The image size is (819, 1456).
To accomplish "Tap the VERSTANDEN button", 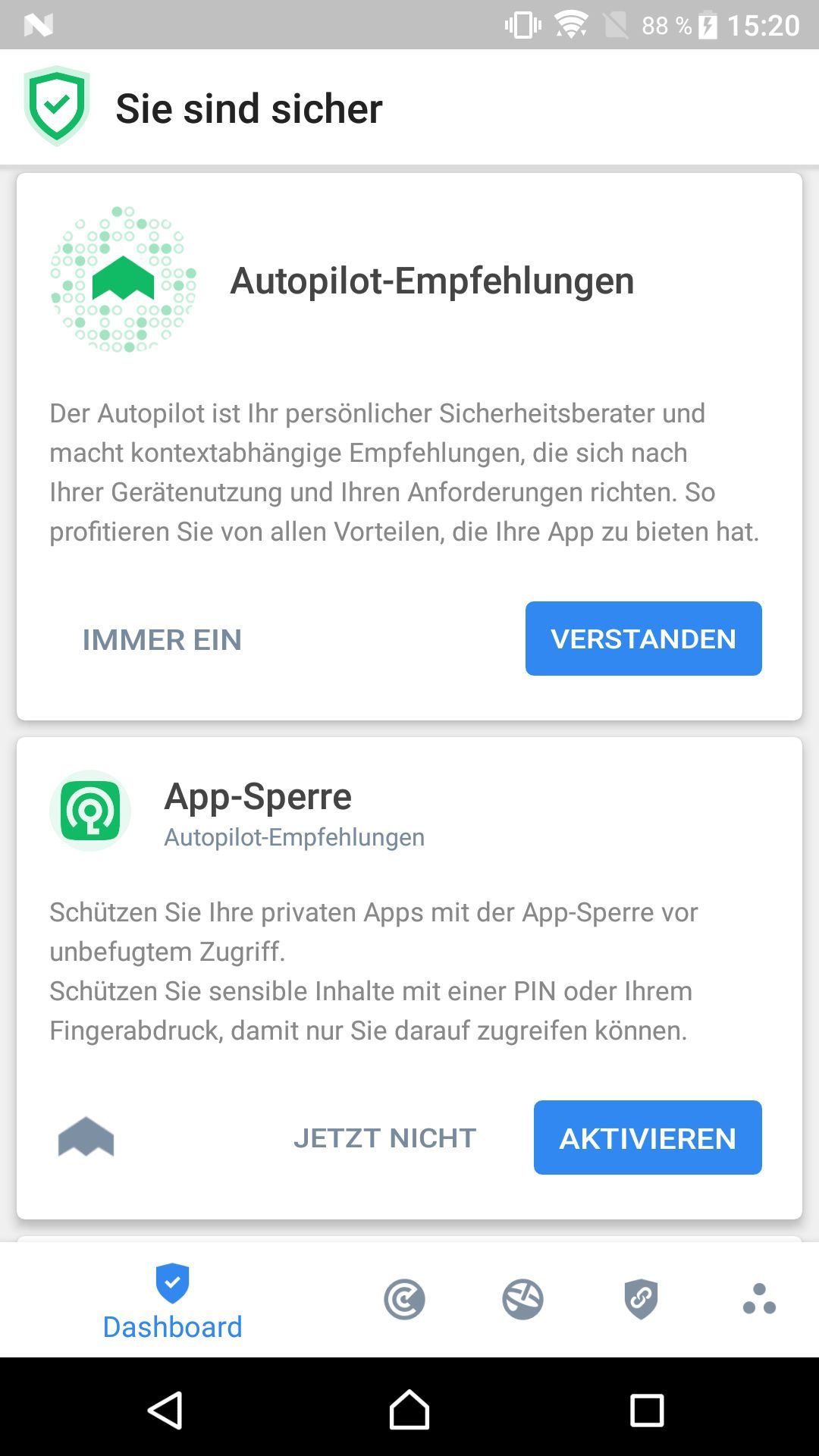I will 643,639.
